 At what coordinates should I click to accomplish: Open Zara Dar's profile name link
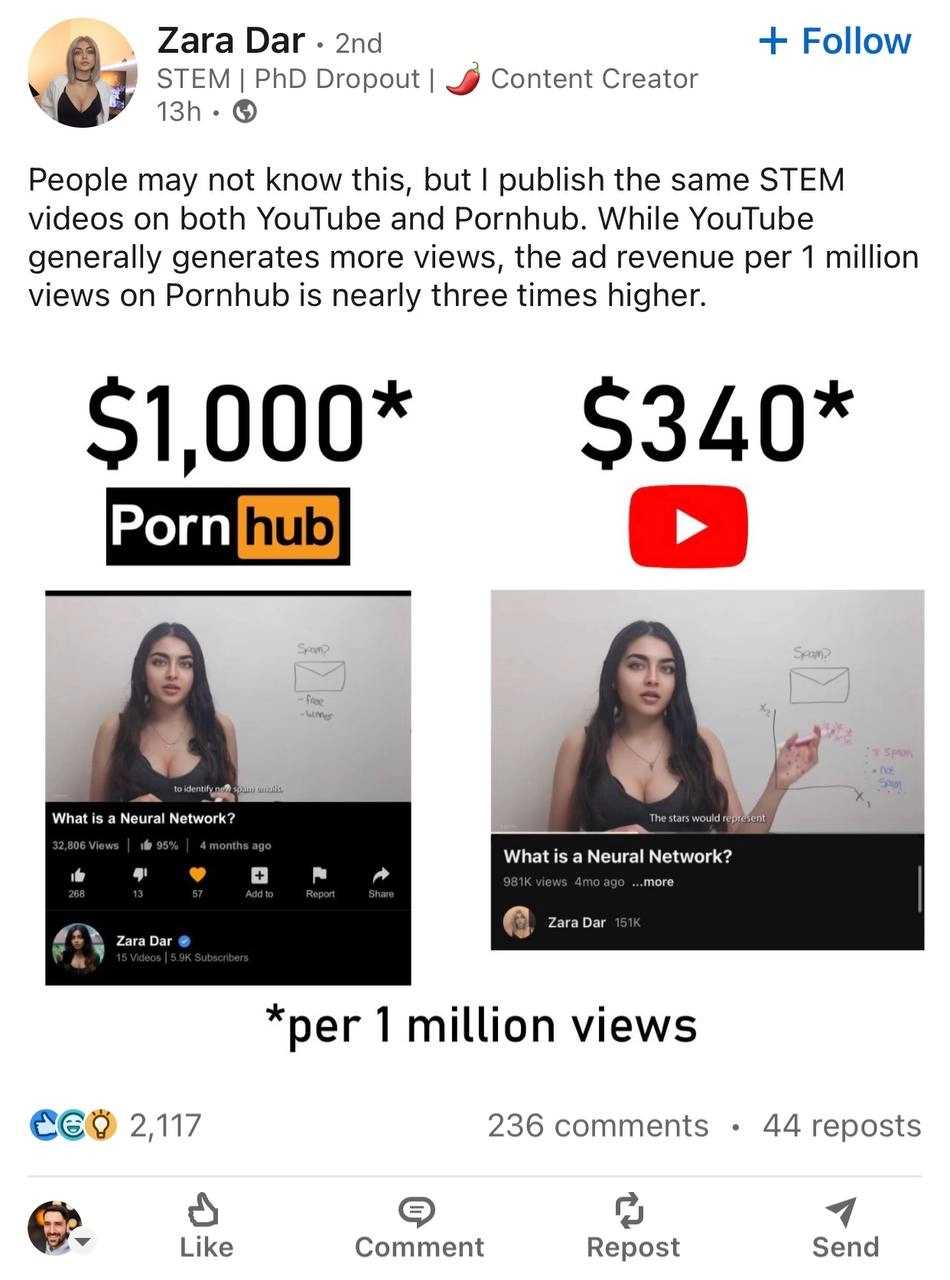(x=231, y=41)
